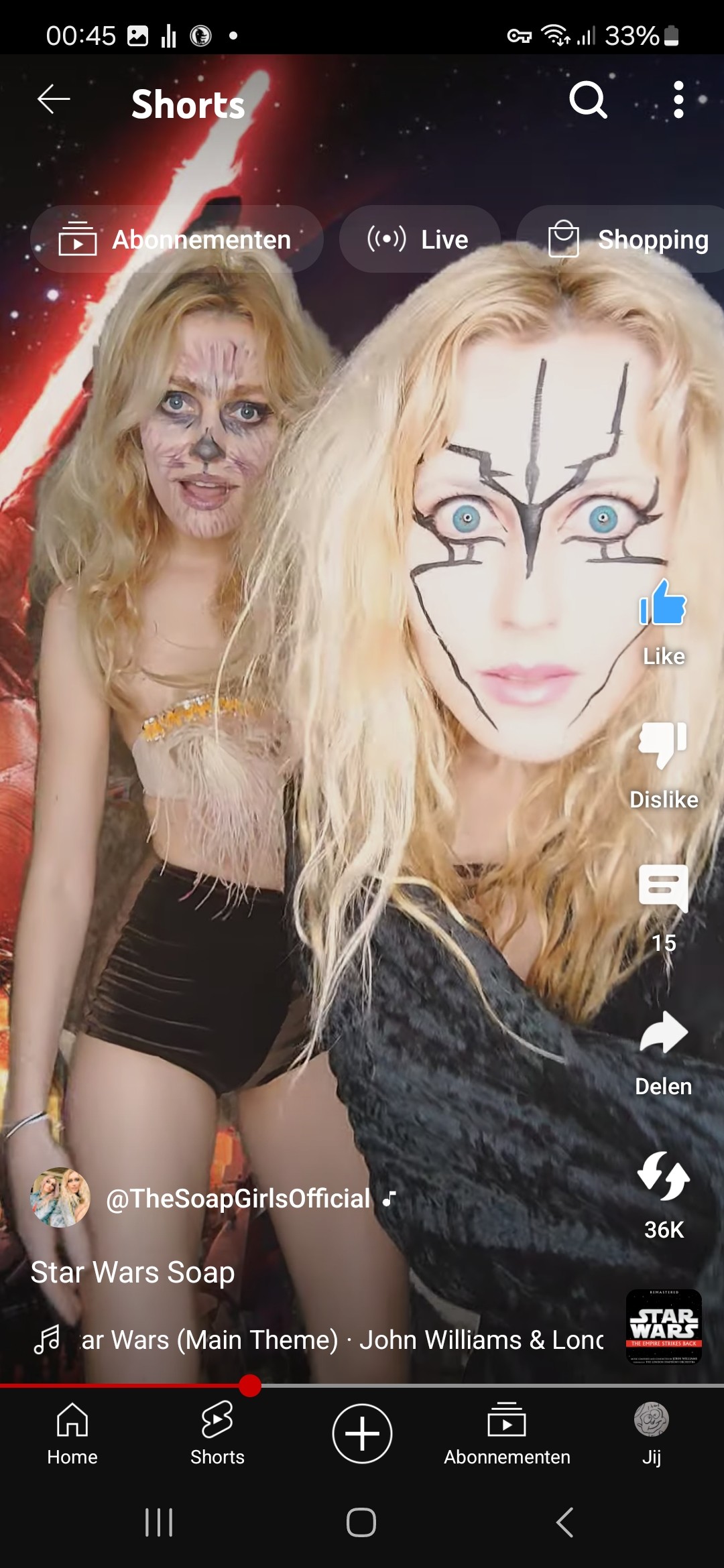Open the Jij profile tab
724x1568 pixels.
(x=651, y=1434)
